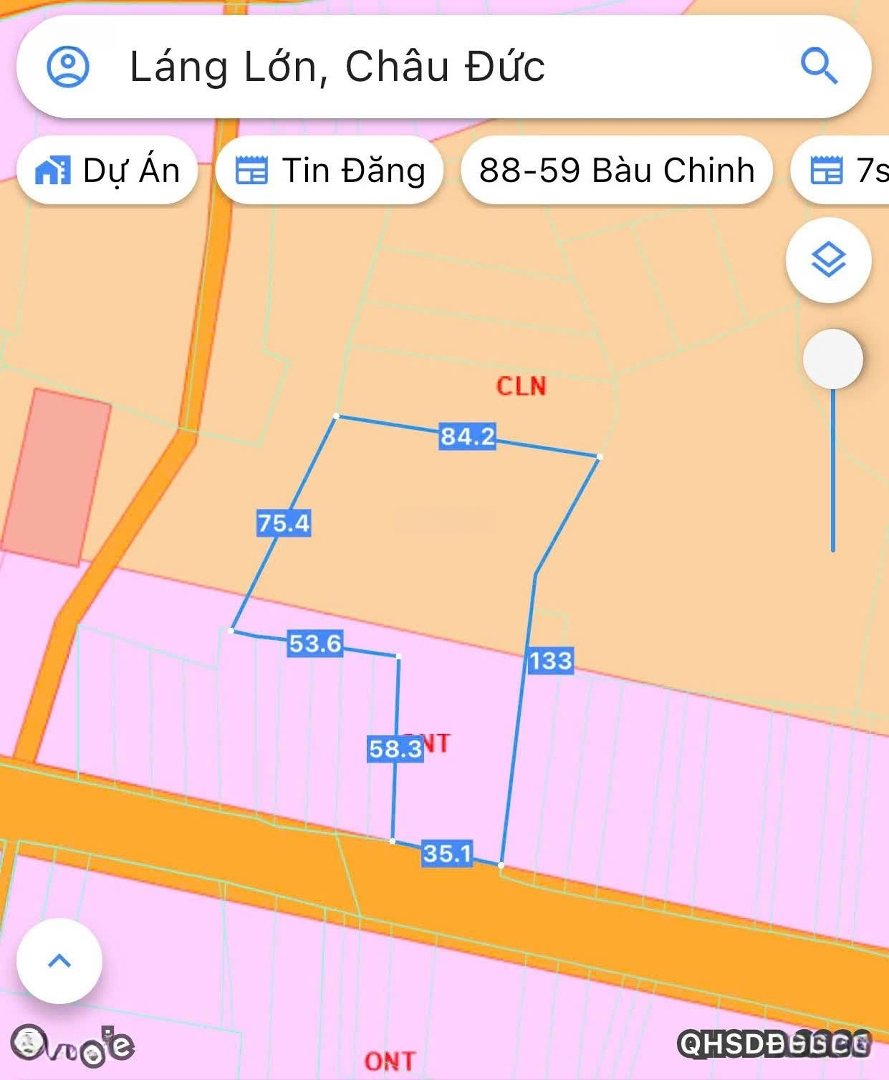Select the 133 measurement label
The height and width of the screenshot is (1080, 889).
click(x=550, y=660)
